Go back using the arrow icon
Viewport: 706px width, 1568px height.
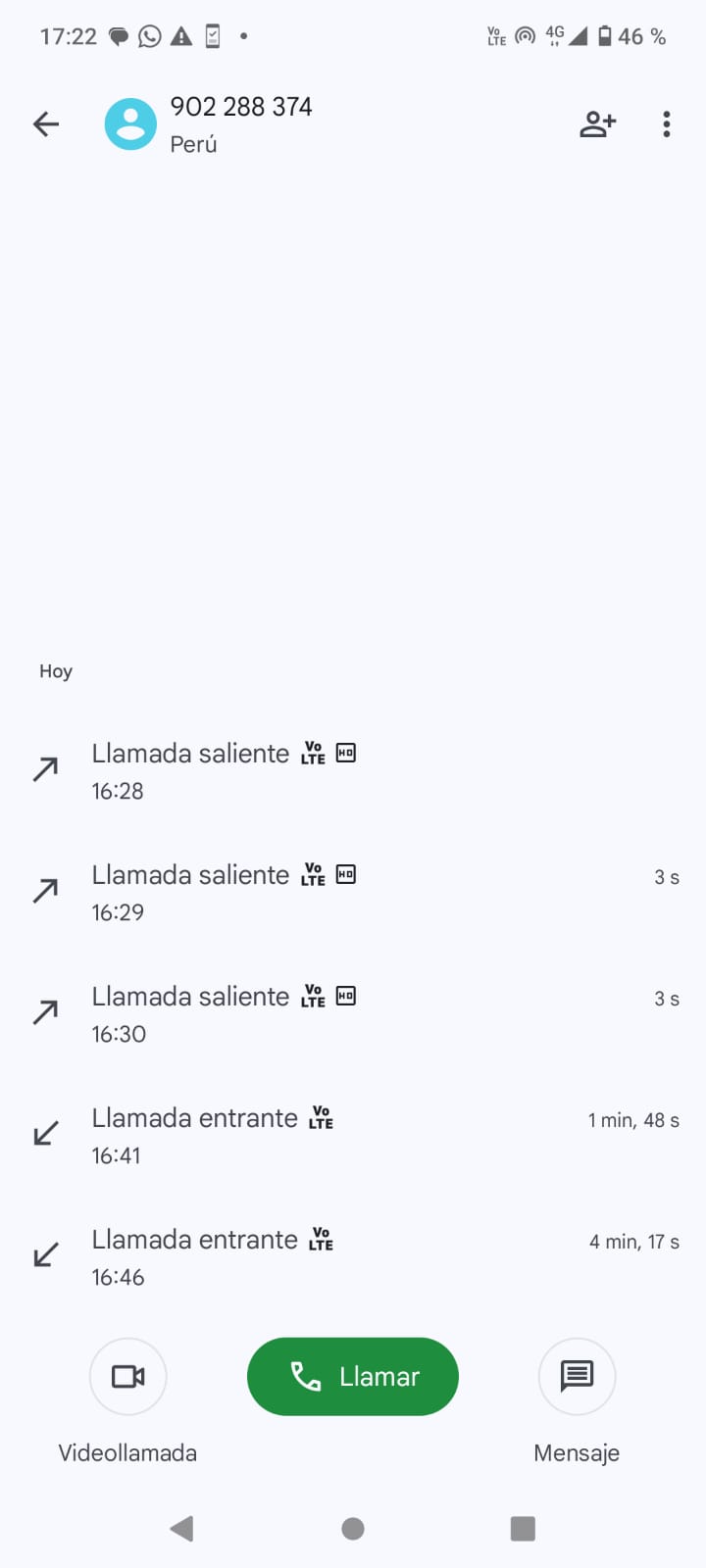(x=46, y=124)
